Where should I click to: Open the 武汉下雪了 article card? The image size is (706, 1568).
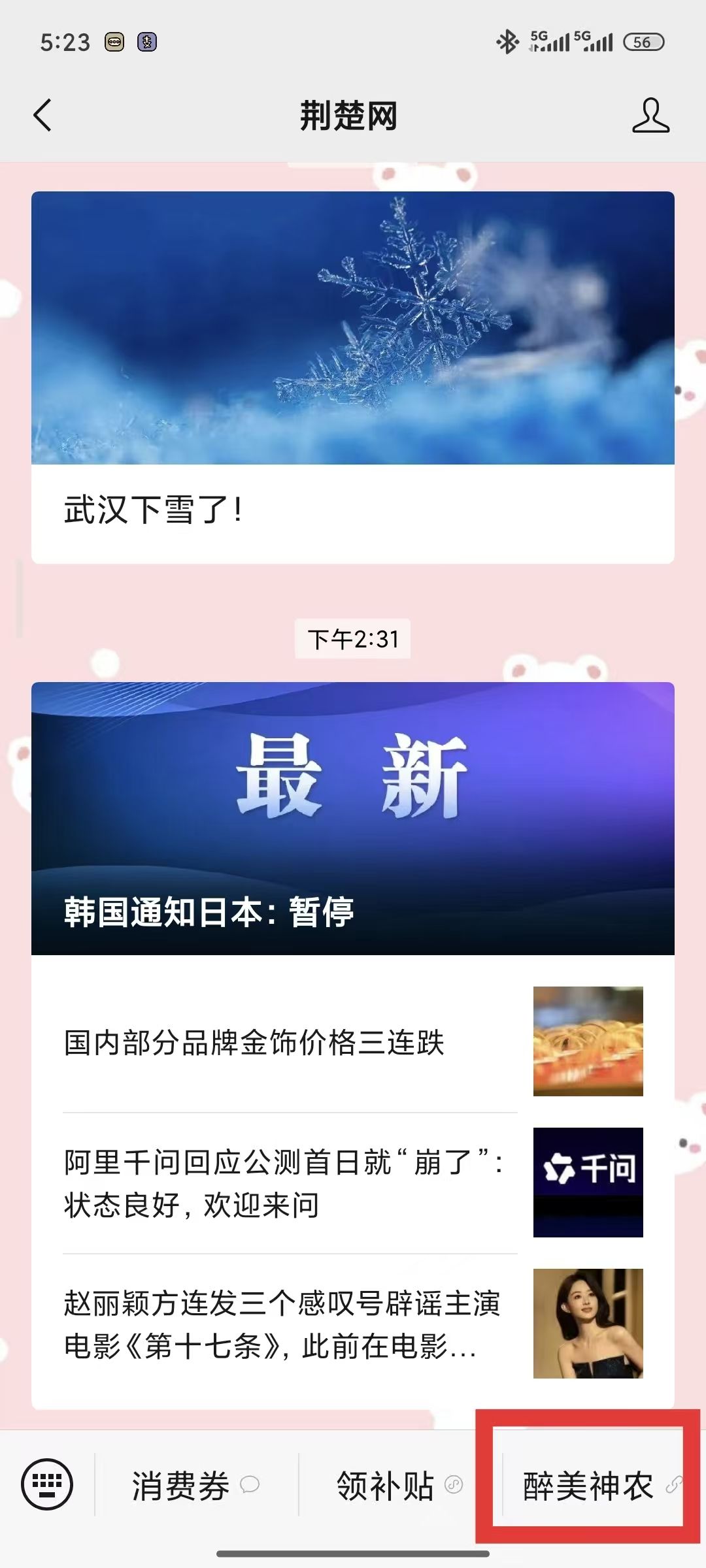(x=353, y=377)
